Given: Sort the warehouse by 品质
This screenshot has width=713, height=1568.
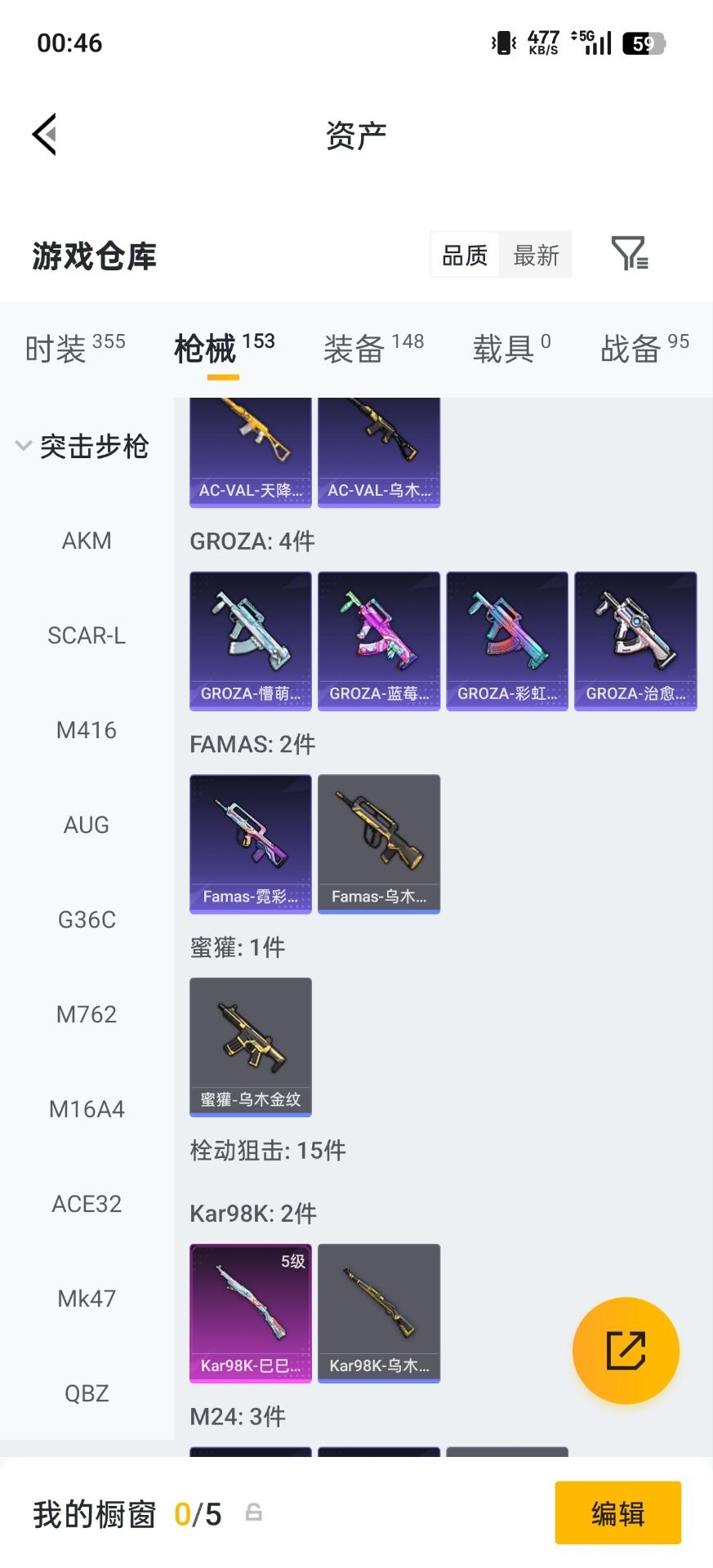Looking at the screenshot, I should [465, 256].
